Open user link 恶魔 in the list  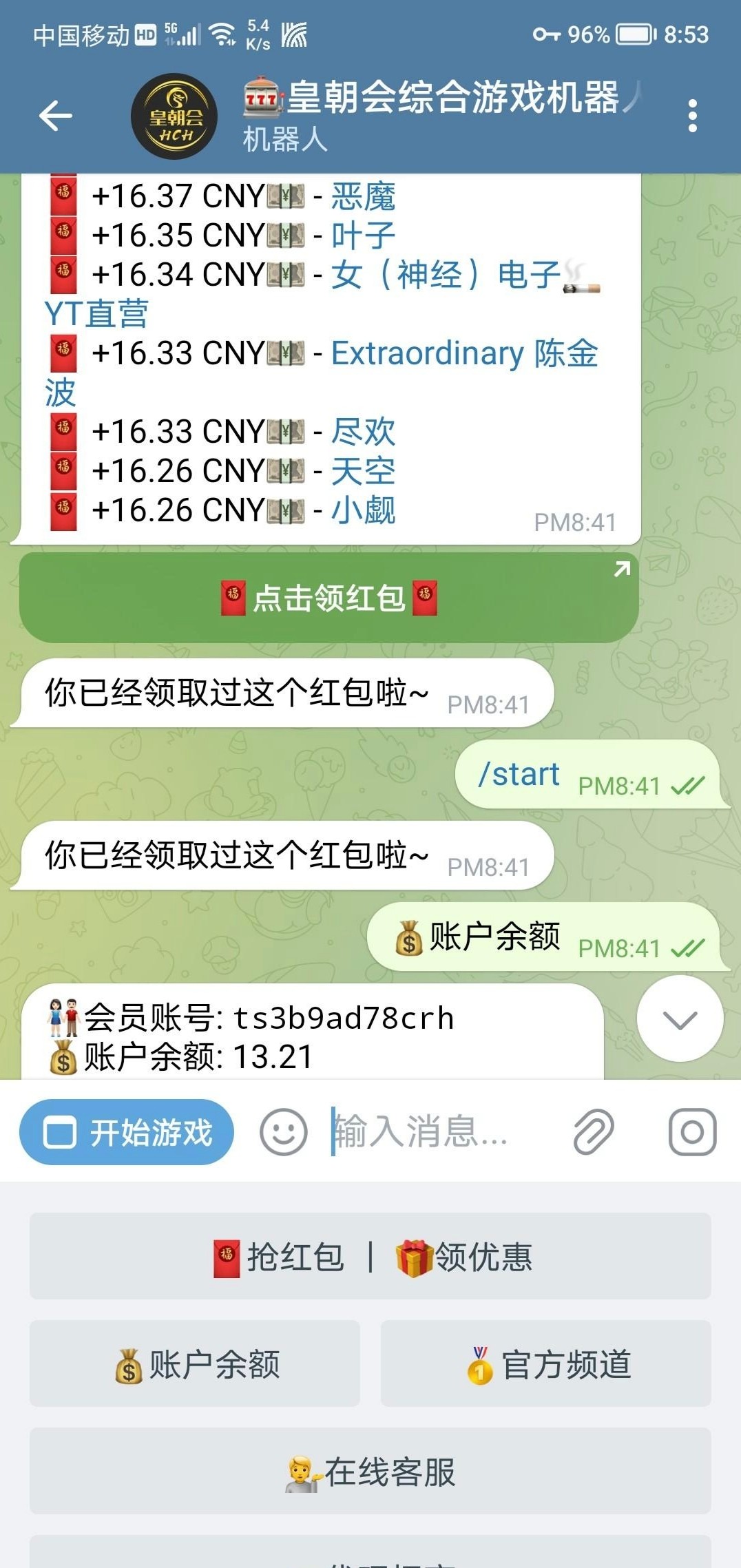point(363,196)
